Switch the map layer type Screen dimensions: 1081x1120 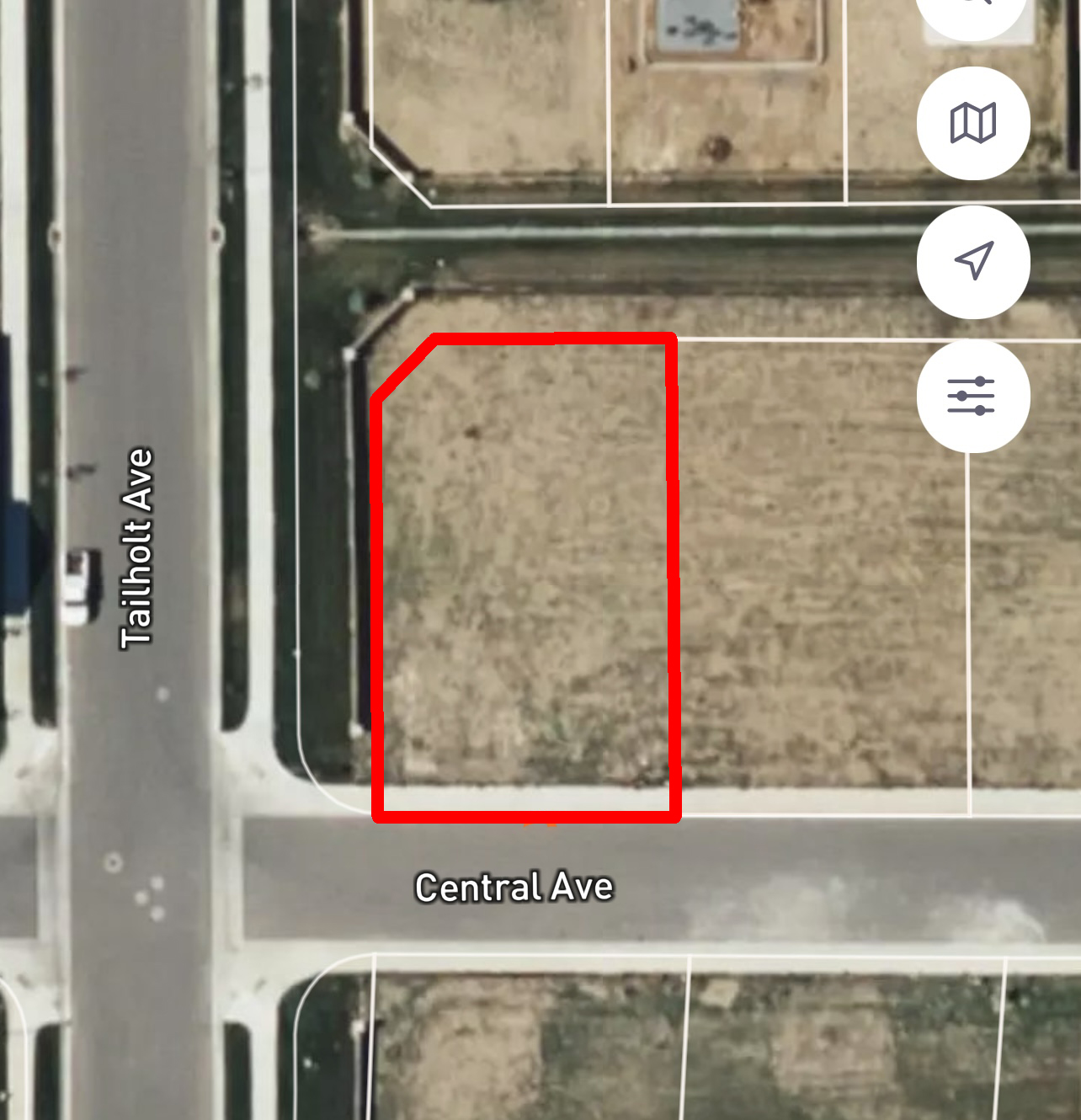(x=972, y=124)
